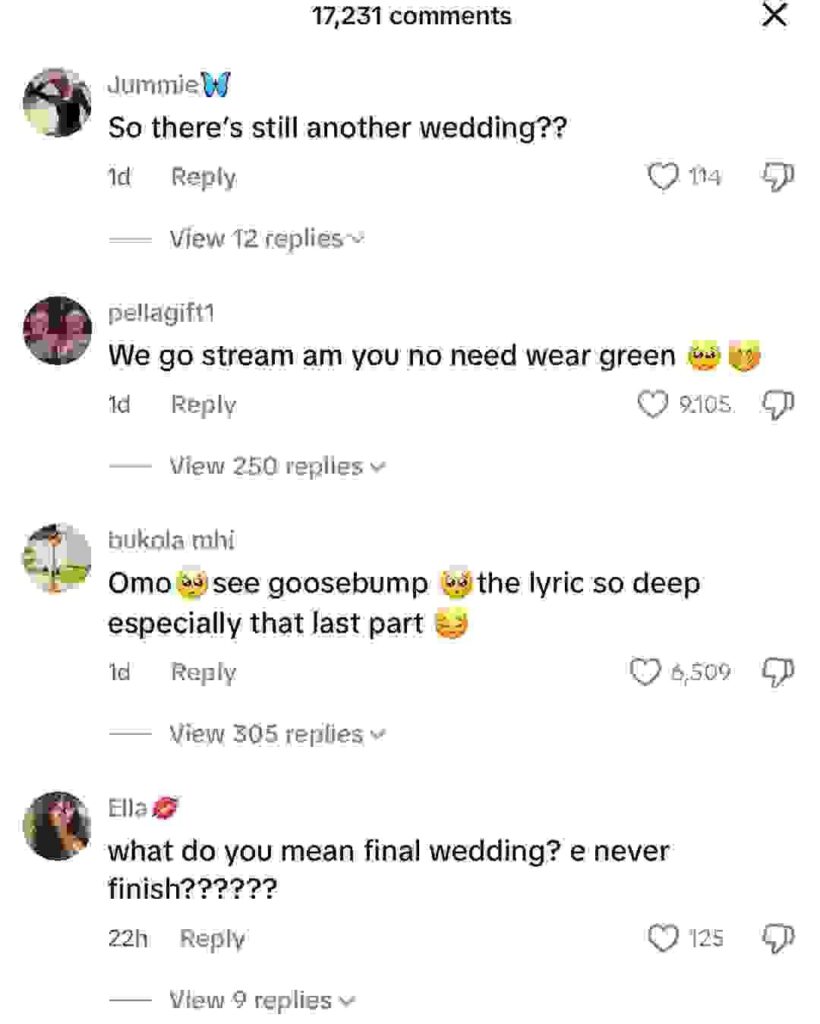Reply to Ella's comment
The height and width of the screenshot is (1024, 820).
tap(212, 939)
